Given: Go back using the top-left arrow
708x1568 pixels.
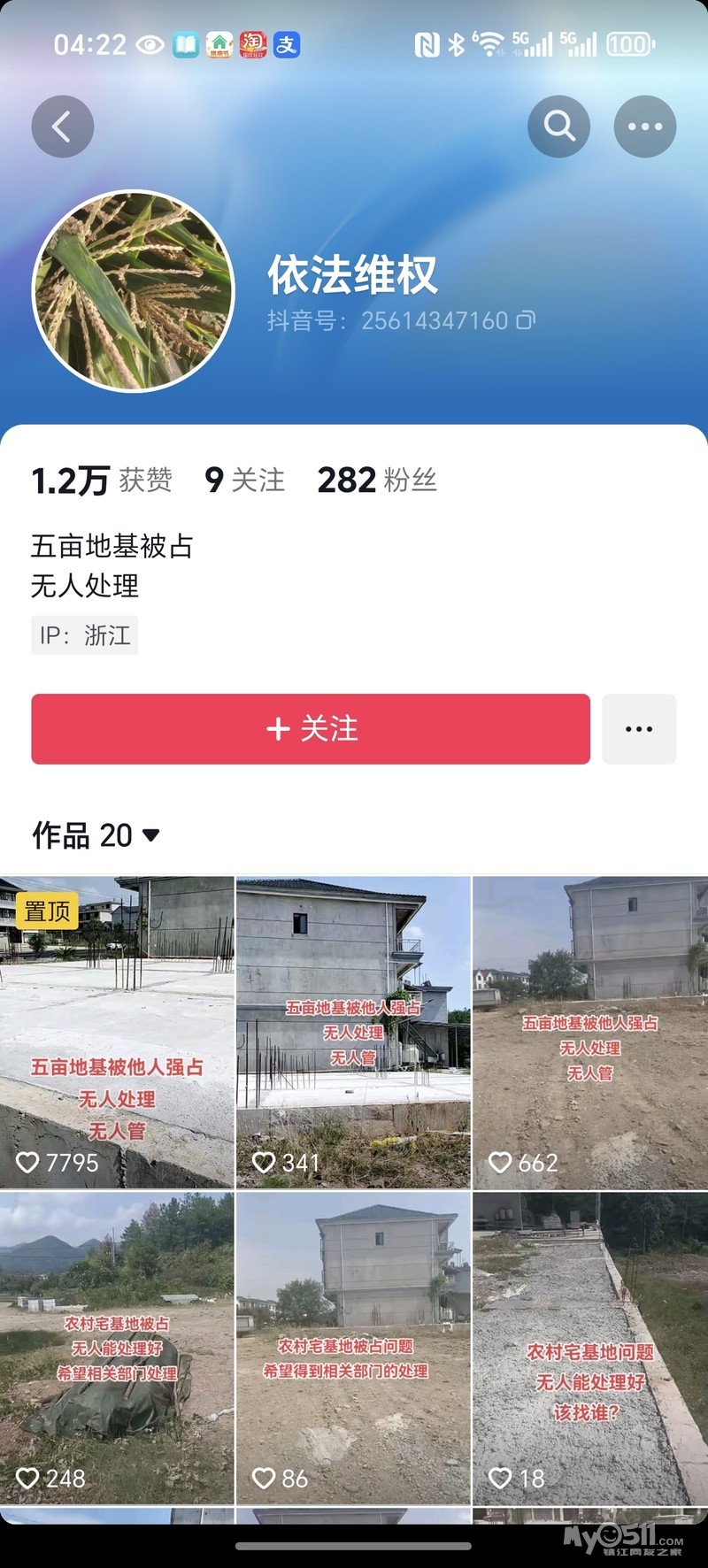Looking at the screenshot, I should point(62,127).
